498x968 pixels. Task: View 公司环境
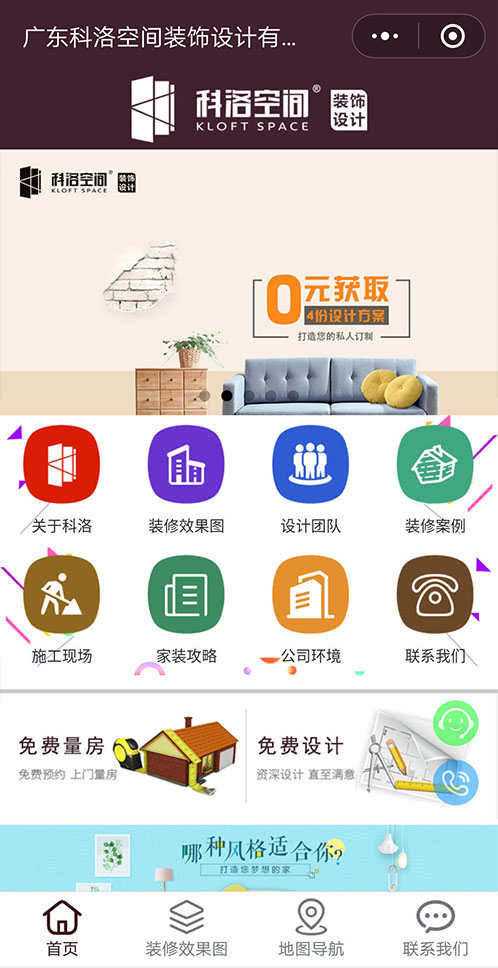point(310,609)
